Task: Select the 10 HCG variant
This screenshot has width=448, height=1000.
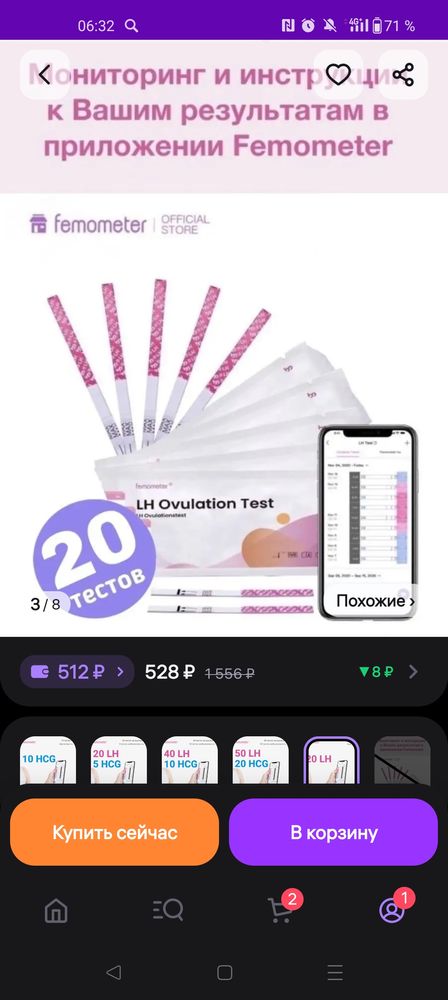Action: (48, 760)
